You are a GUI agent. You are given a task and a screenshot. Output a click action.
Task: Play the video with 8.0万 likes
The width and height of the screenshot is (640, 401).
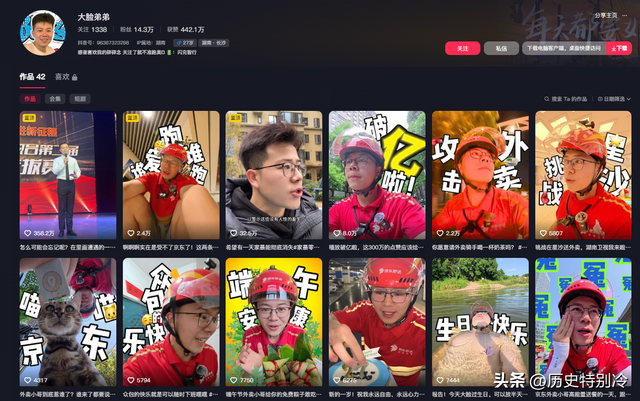pos(377,175)
